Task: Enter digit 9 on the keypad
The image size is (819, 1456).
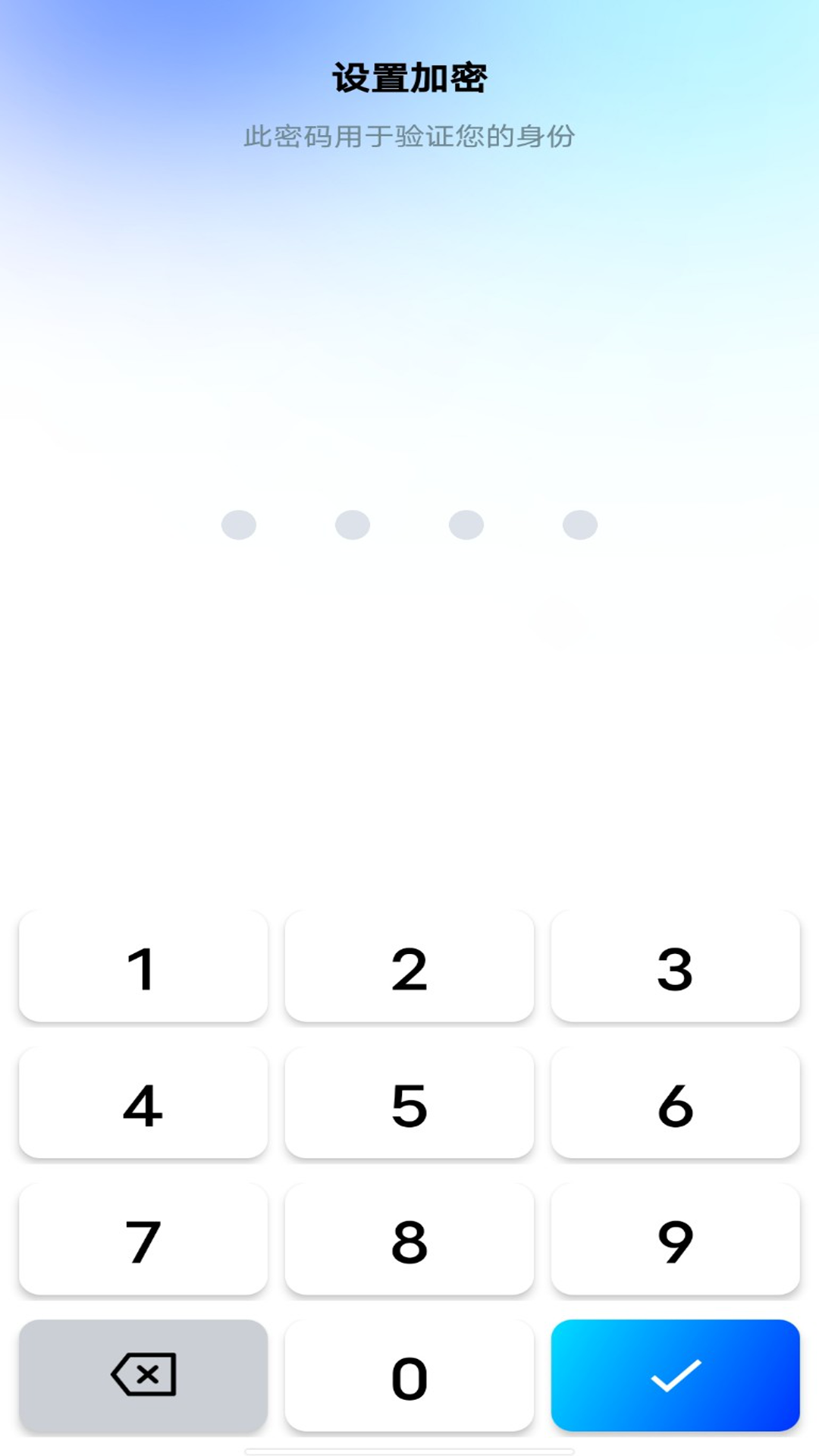Action: (675, 1240)
